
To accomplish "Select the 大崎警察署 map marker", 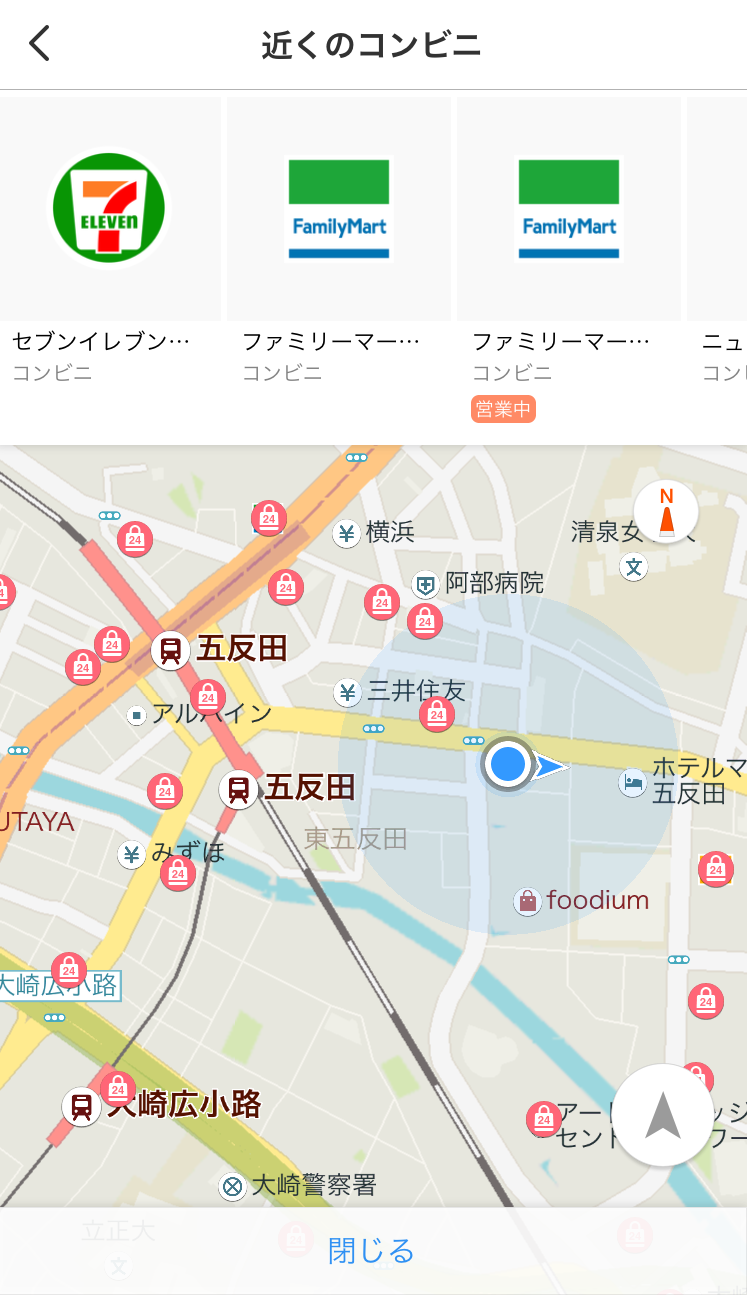I will pyautogui.click(x=233, y=1187).
